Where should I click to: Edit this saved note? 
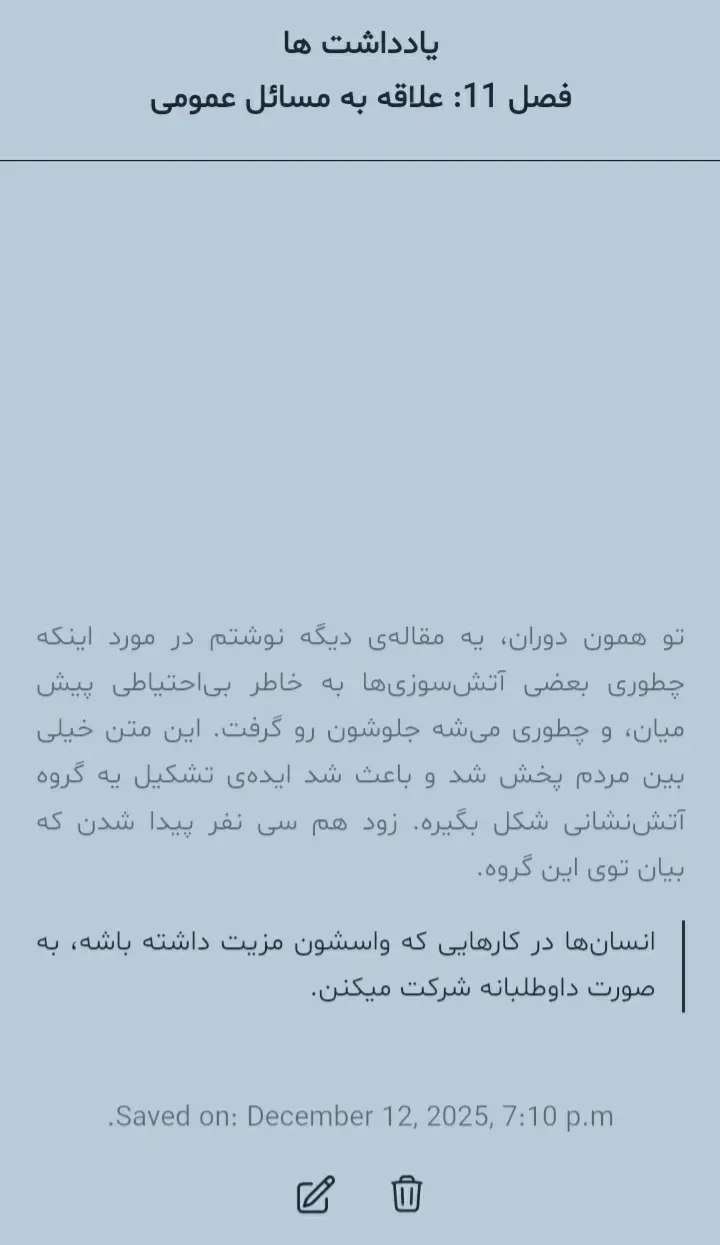click(316, 1195)
